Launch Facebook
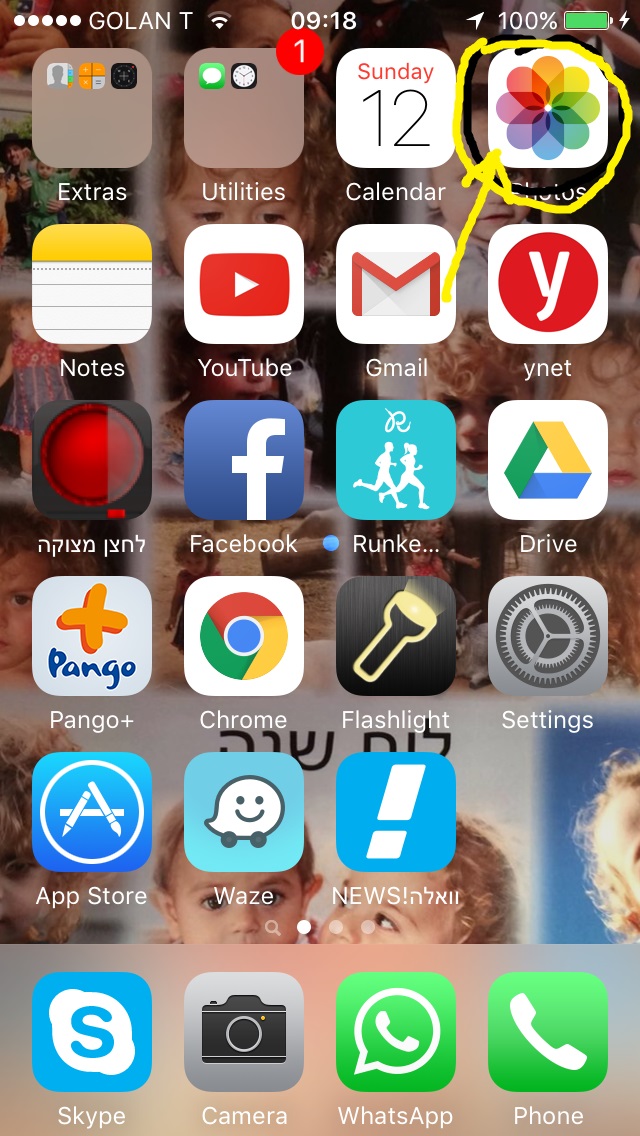Screen dimensions: 640x1136 click(244, 460)
